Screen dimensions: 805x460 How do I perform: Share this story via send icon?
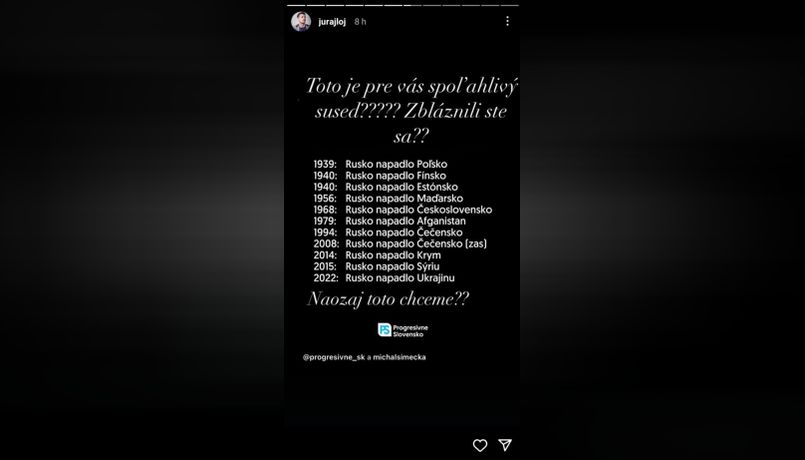point(506,445)
